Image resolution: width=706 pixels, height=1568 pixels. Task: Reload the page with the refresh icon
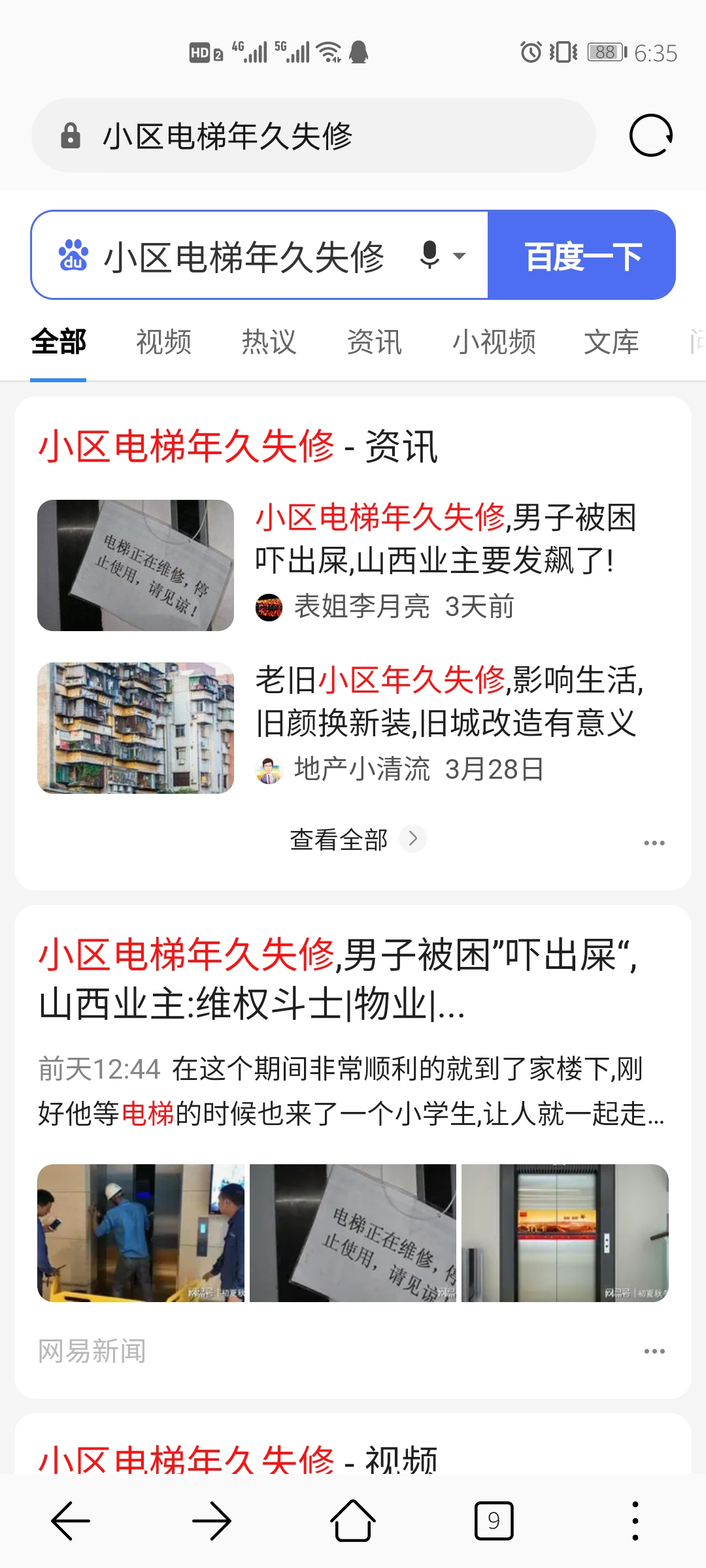click(x=650, y=136)
